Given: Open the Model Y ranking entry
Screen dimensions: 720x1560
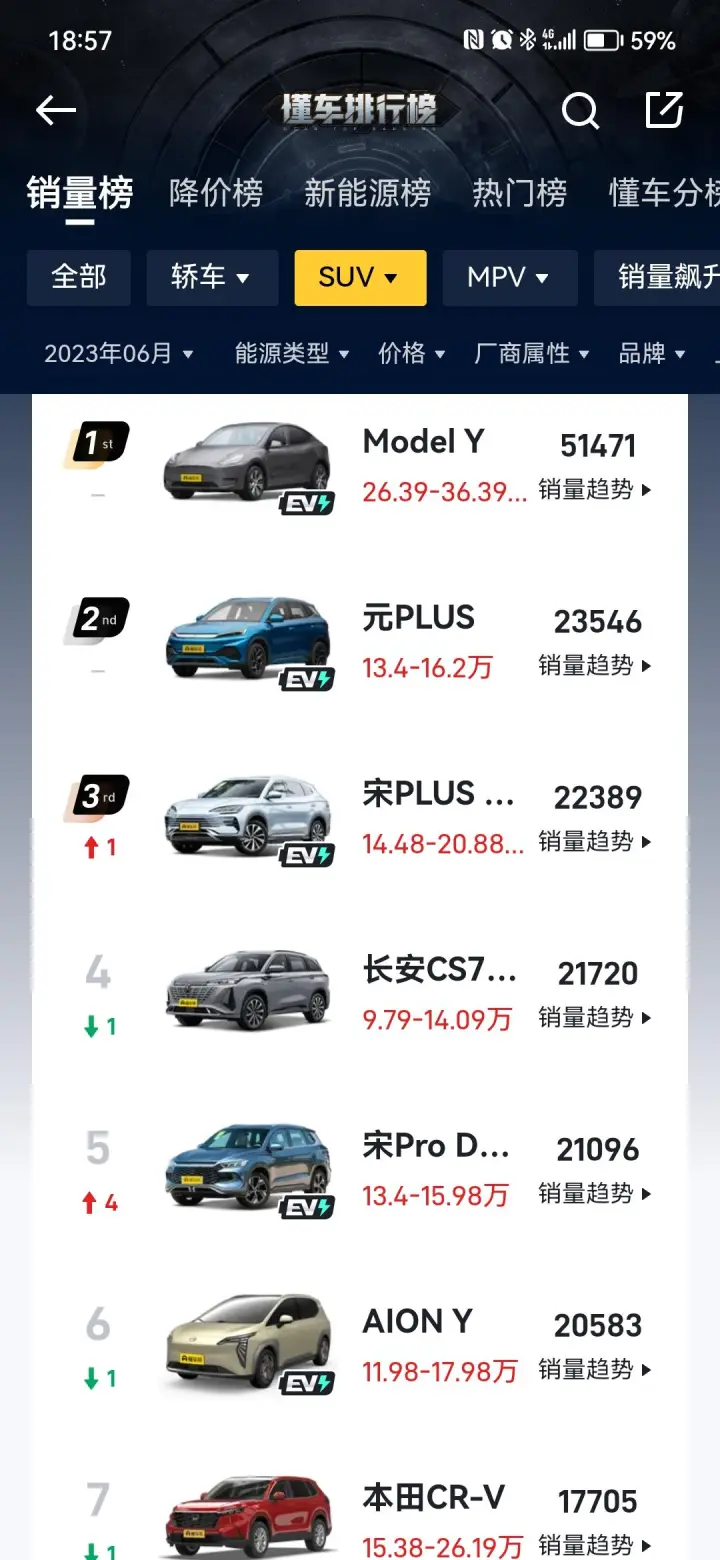Looking at the screenshot, I should (423, 441).
